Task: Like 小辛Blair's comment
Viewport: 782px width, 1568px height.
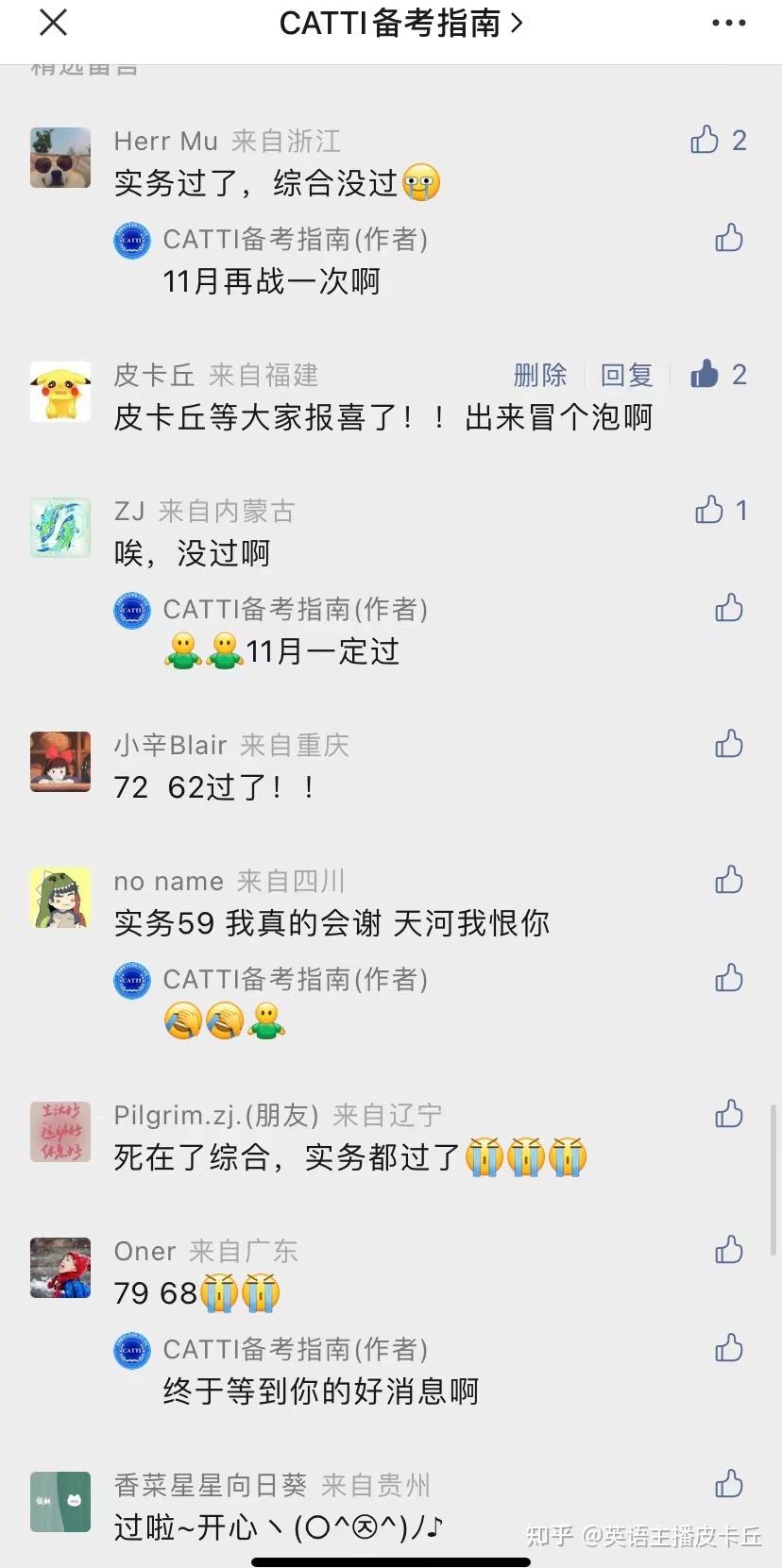Action: (x=728, y=744)
